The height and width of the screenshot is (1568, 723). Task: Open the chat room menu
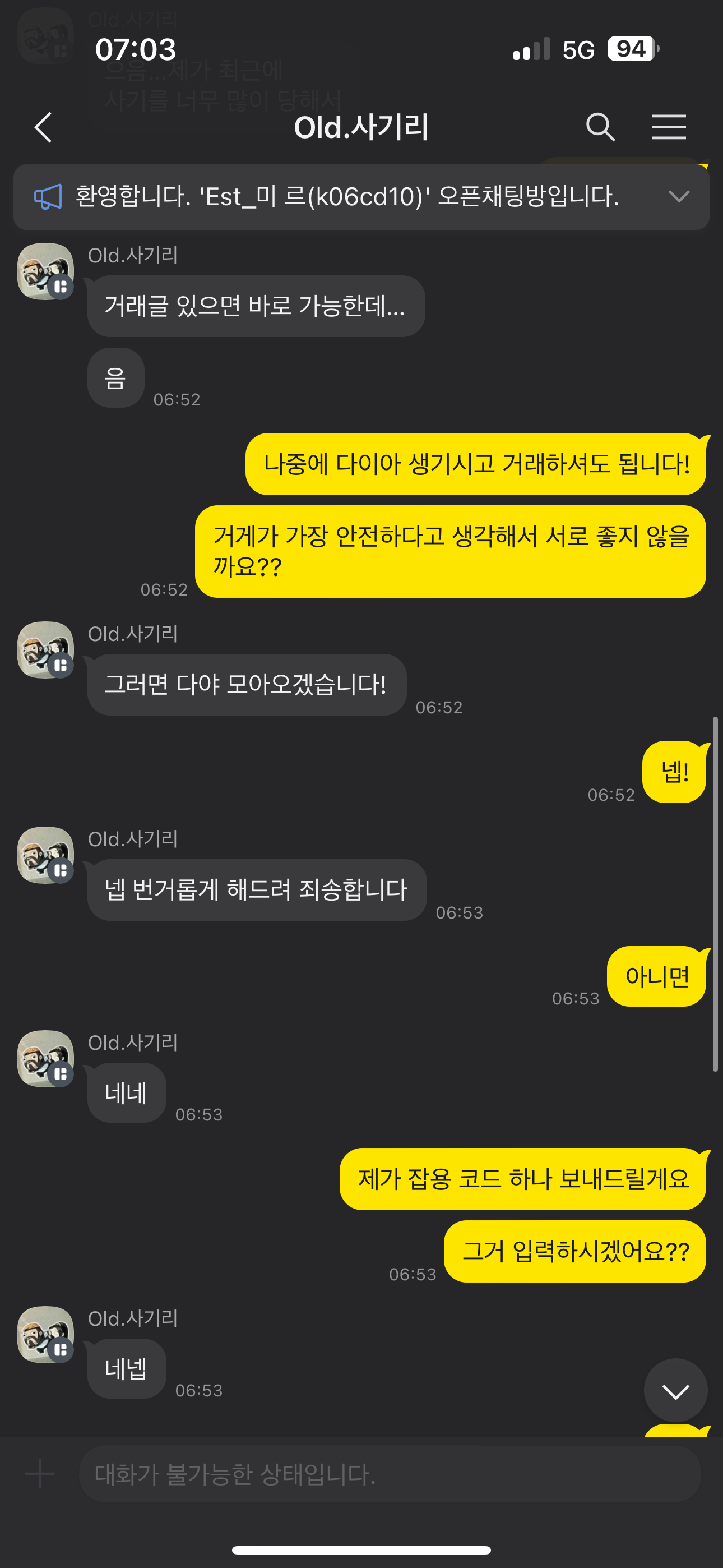click(669, 127)
